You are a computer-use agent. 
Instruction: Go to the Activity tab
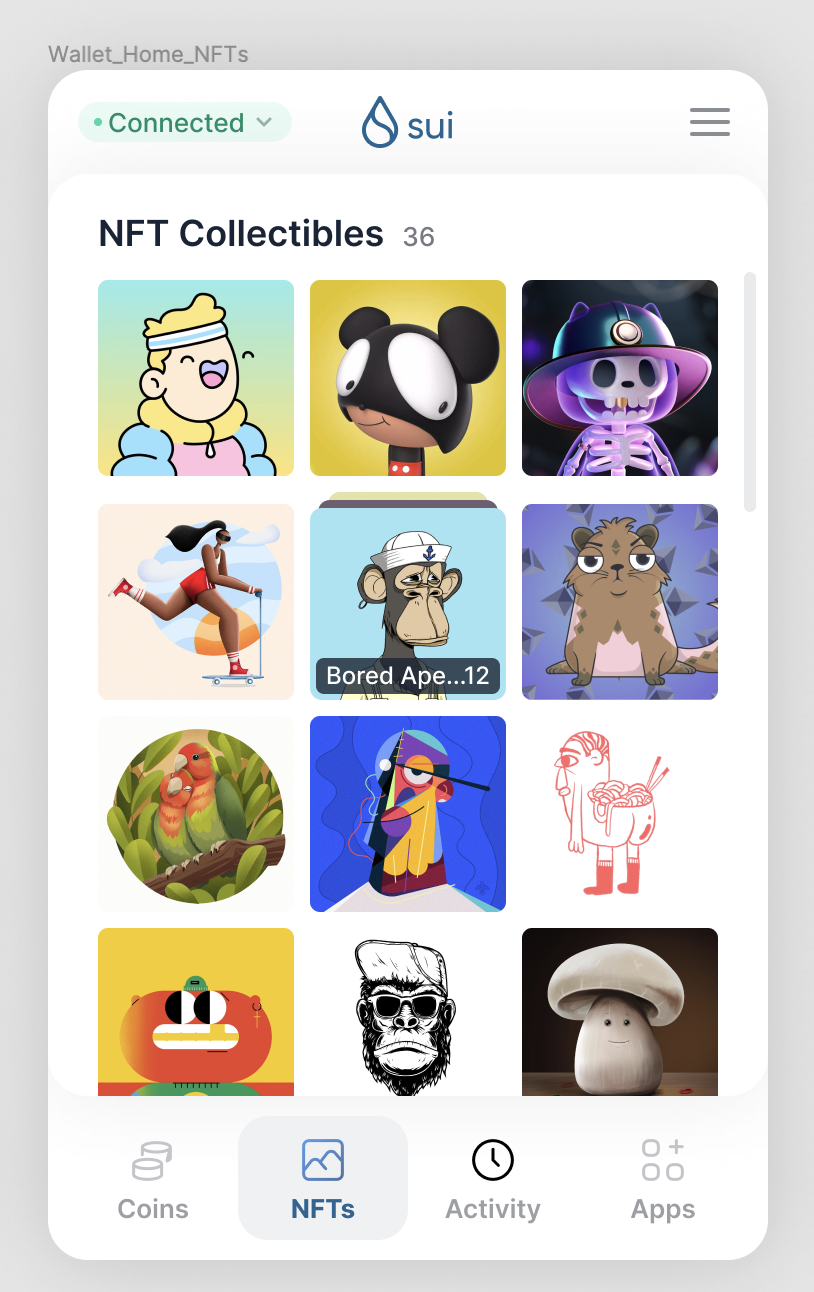coord(493,1179)
